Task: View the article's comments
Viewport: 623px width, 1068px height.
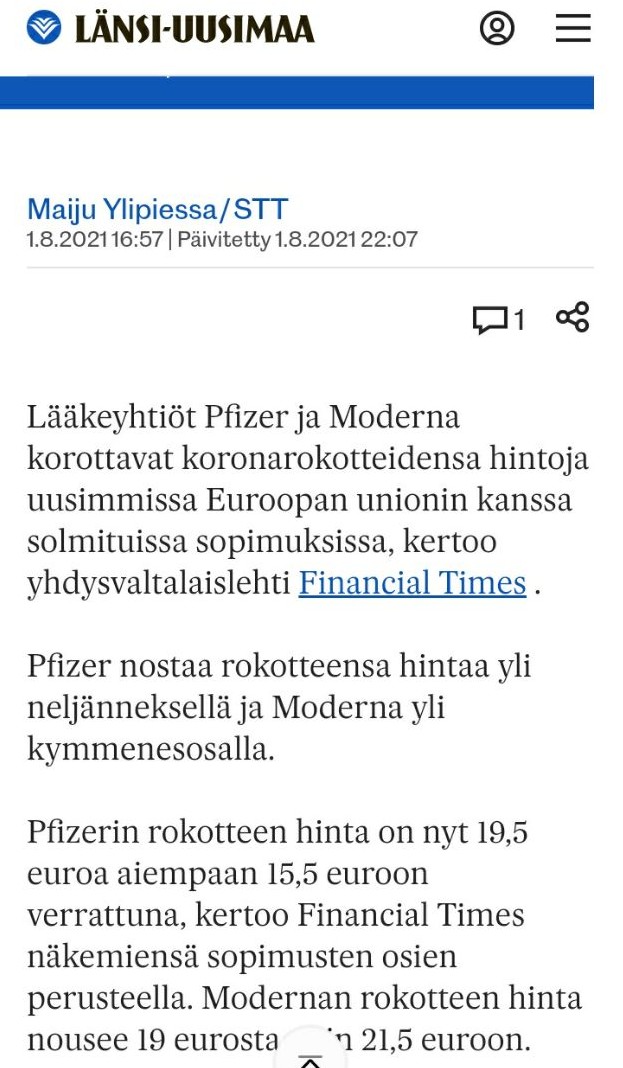Action: pyautogui.click(x=499, y=319)
